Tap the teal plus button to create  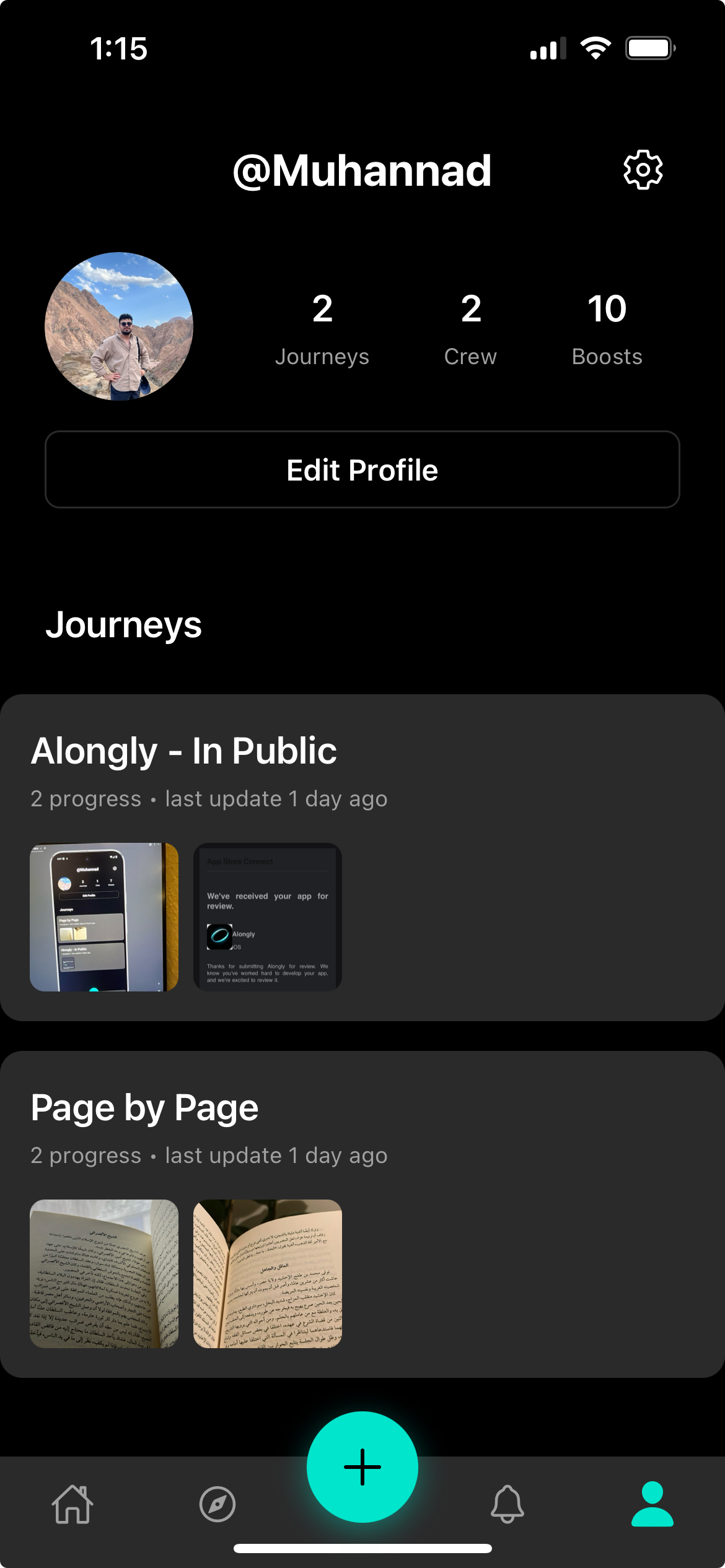(x=362, y=1466)
